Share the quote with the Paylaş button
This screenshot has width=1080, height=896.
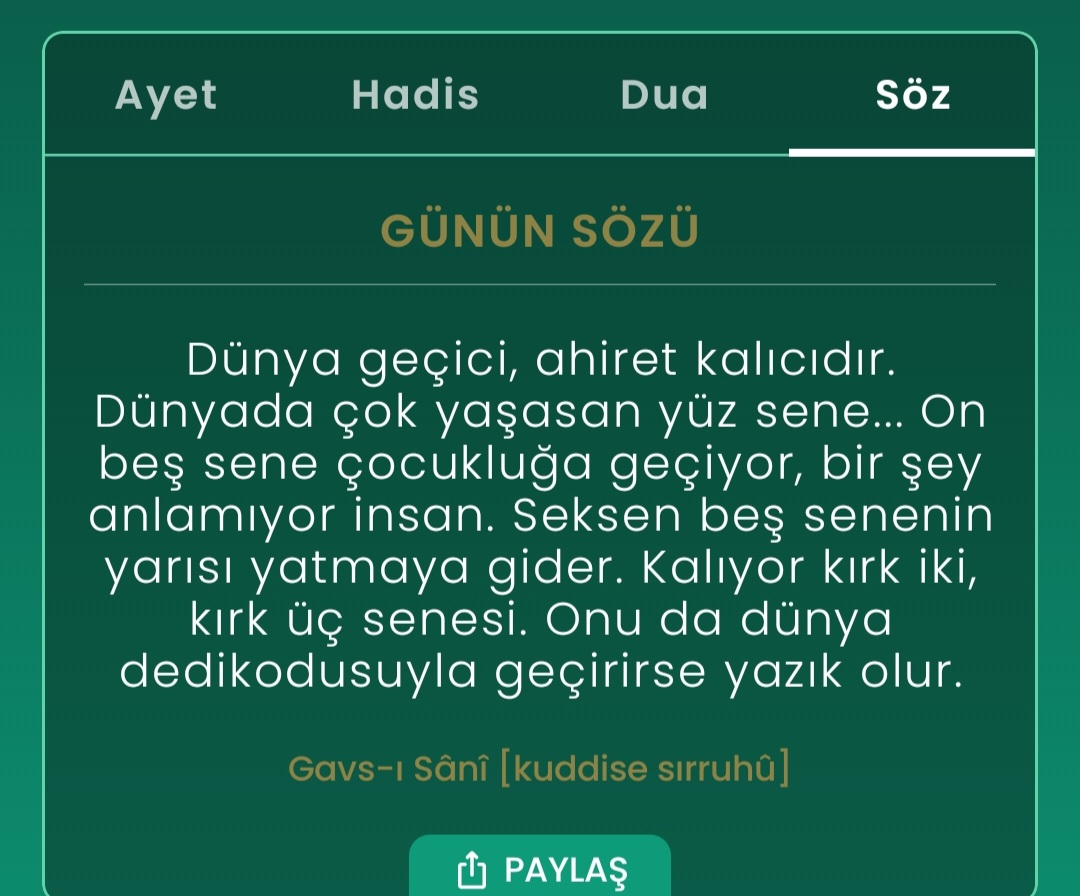pos(540,868)
